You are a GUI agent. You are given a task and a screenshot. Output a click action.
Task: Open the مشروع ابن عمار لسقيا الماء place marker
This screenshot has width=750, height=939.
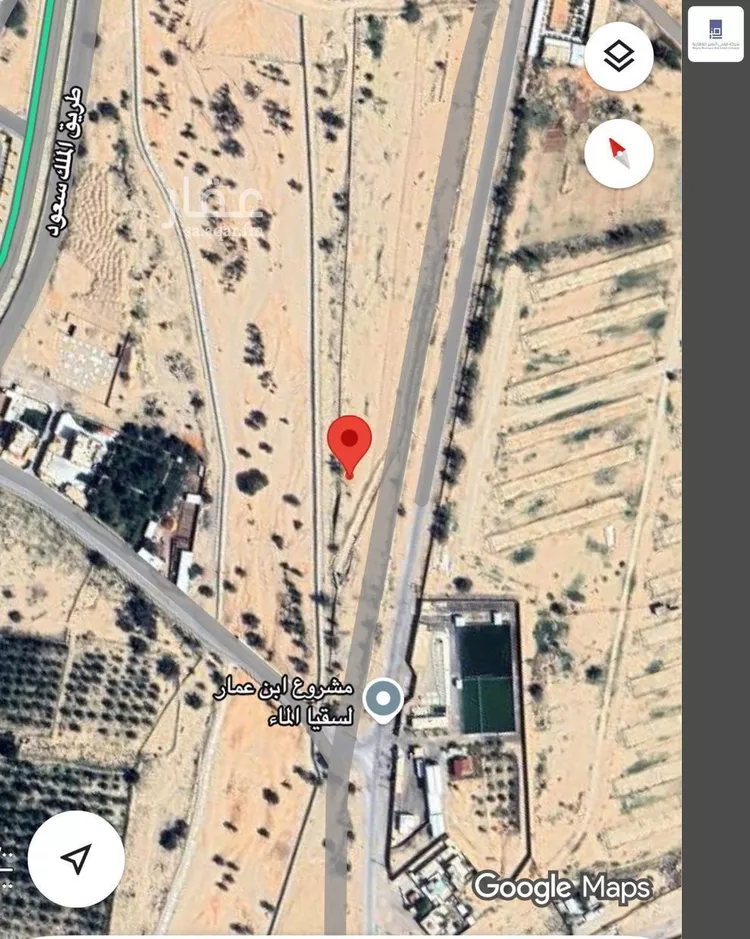(382, 699)
